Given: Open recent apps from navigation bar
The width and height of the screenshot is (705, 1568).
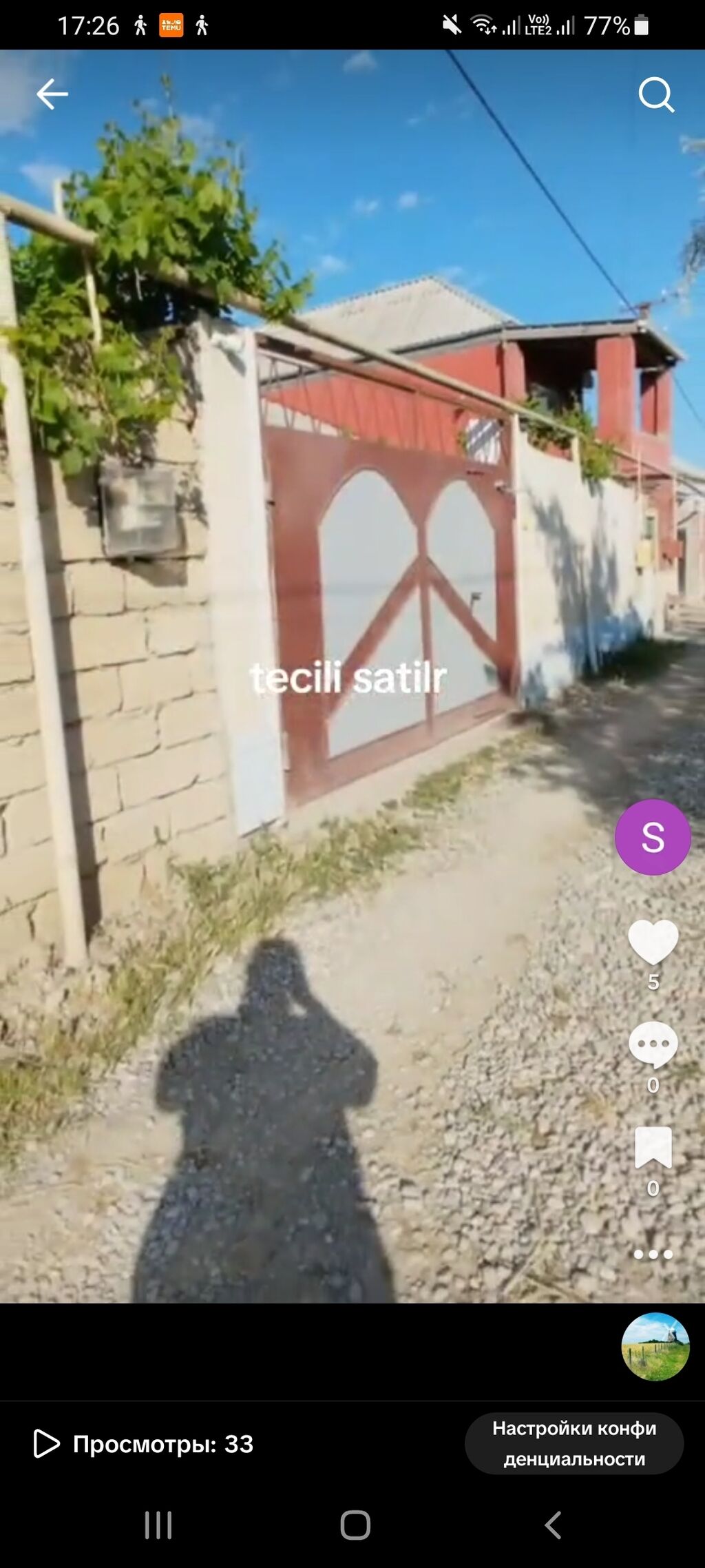Looking at the screenshot, I should (158, 1525).
